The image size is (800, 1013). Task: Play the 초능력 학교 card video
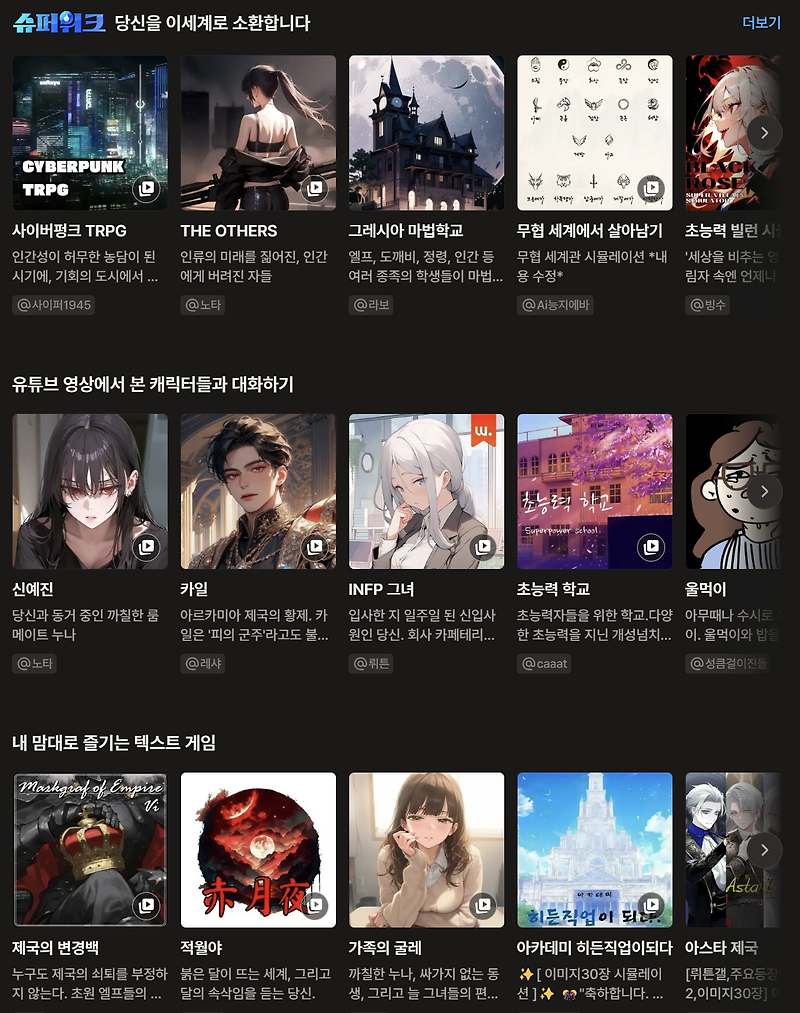(x=650, y=546)
